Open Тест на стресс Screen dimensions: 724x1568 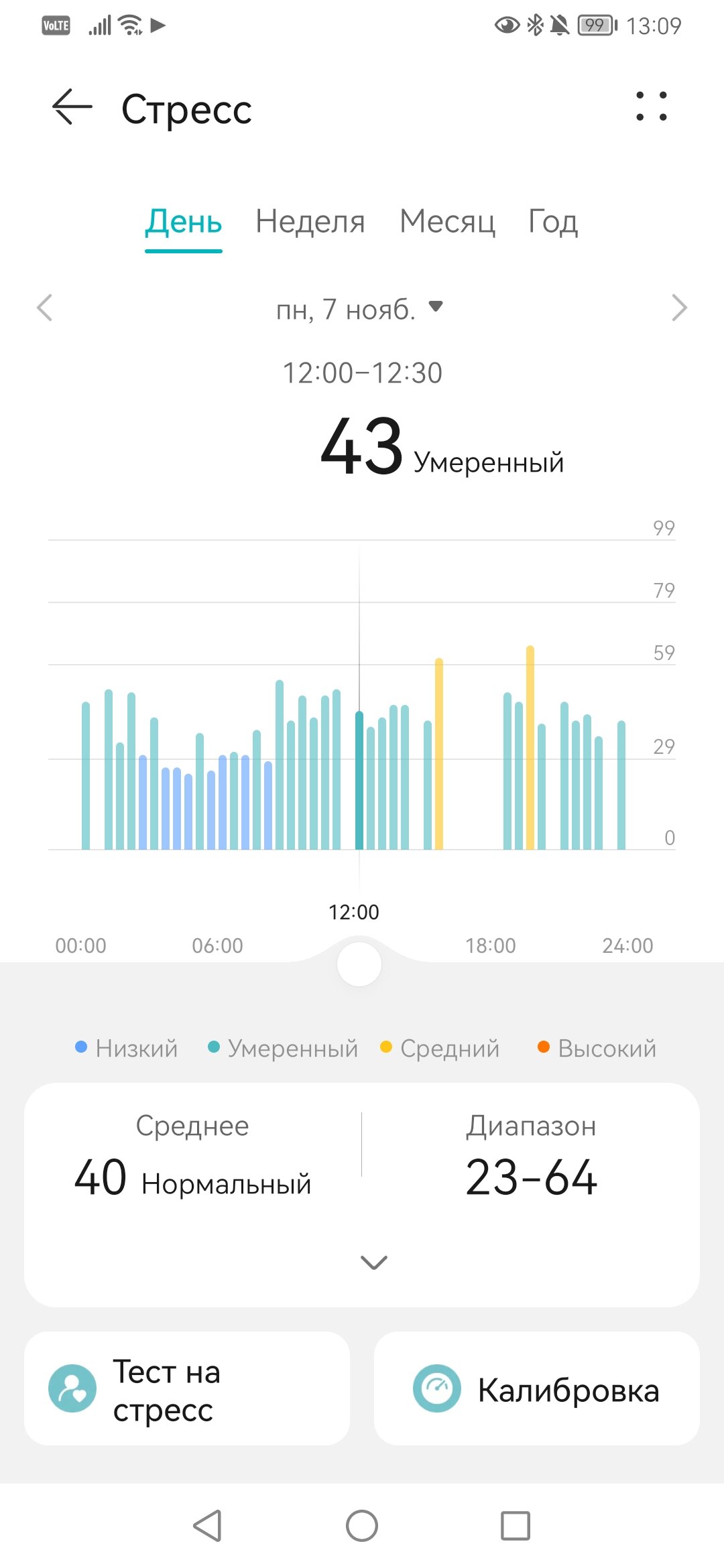click(x=187, y=1388)
